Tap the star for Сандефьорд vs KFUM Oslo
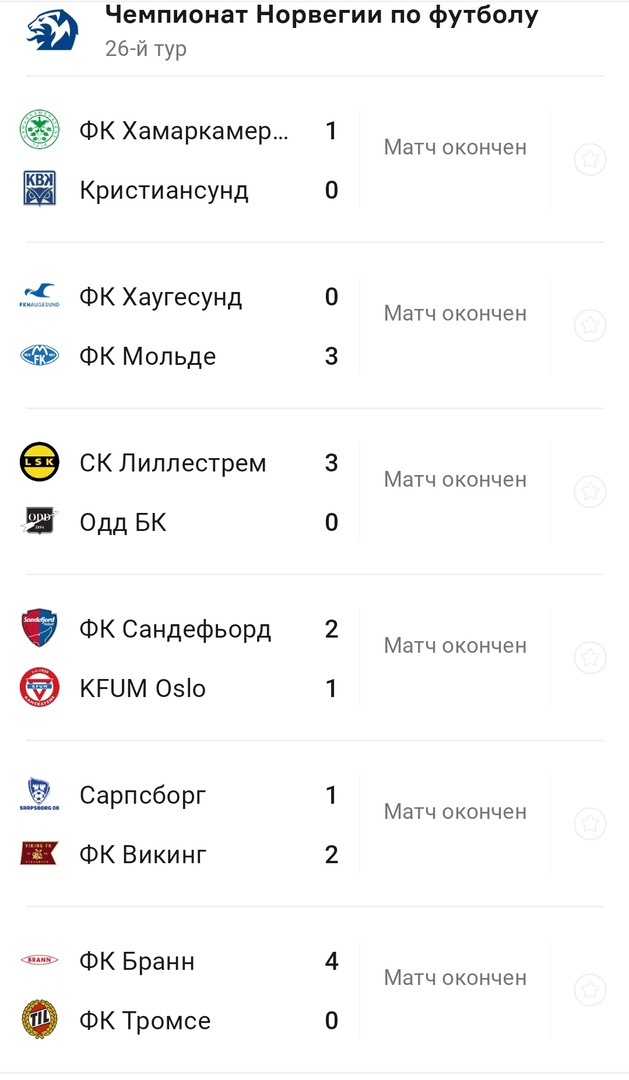 coord(590,657)
